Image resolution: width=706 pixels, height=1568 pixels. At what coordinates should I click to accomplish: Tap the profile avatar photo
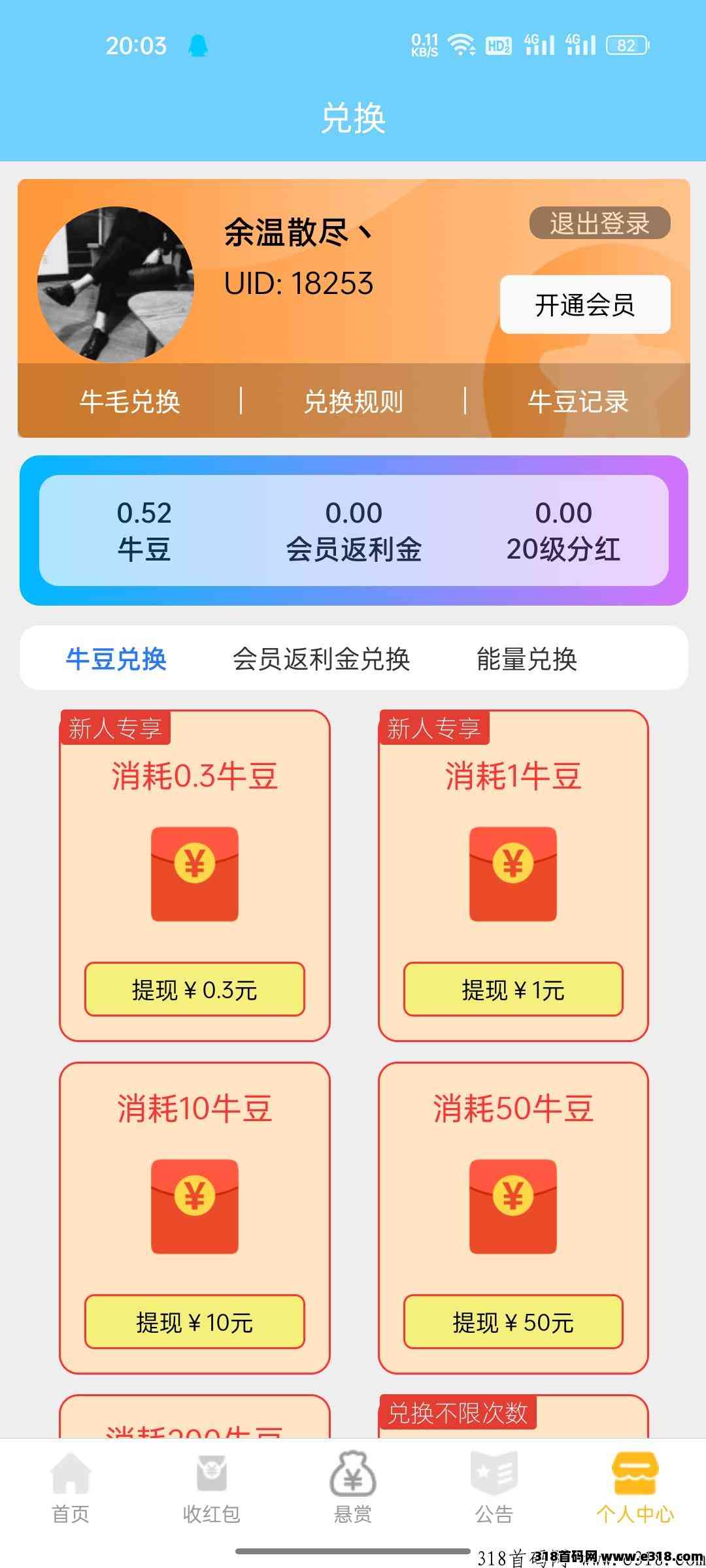(x=116, y=284)
